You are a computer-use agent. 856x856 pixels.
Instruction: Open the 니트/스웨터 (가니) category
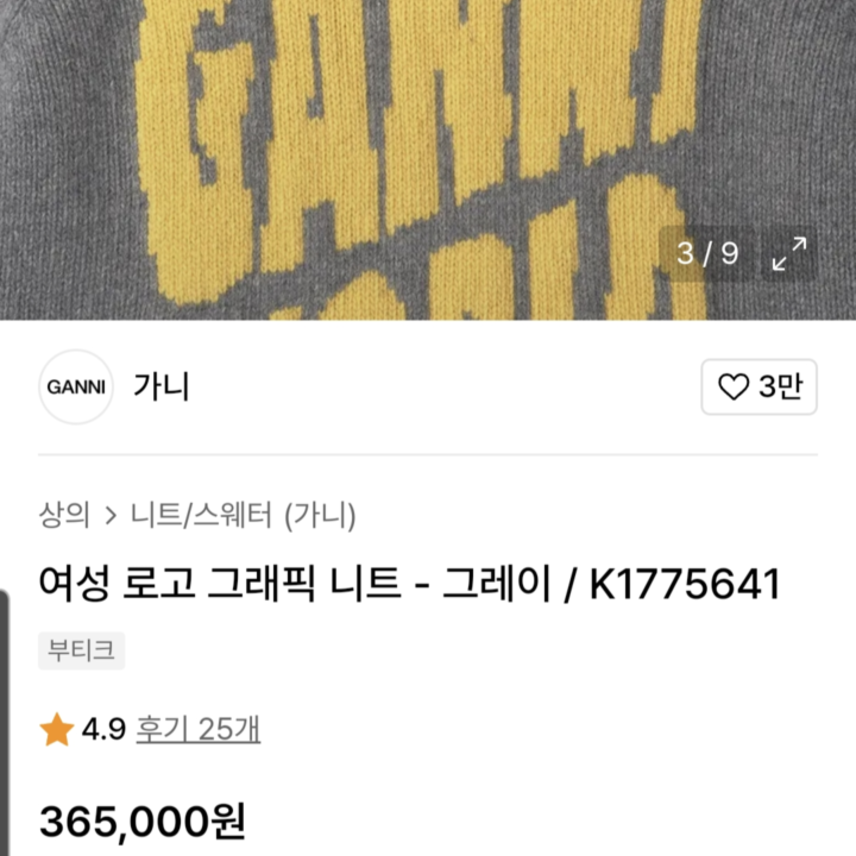[243, 516]
